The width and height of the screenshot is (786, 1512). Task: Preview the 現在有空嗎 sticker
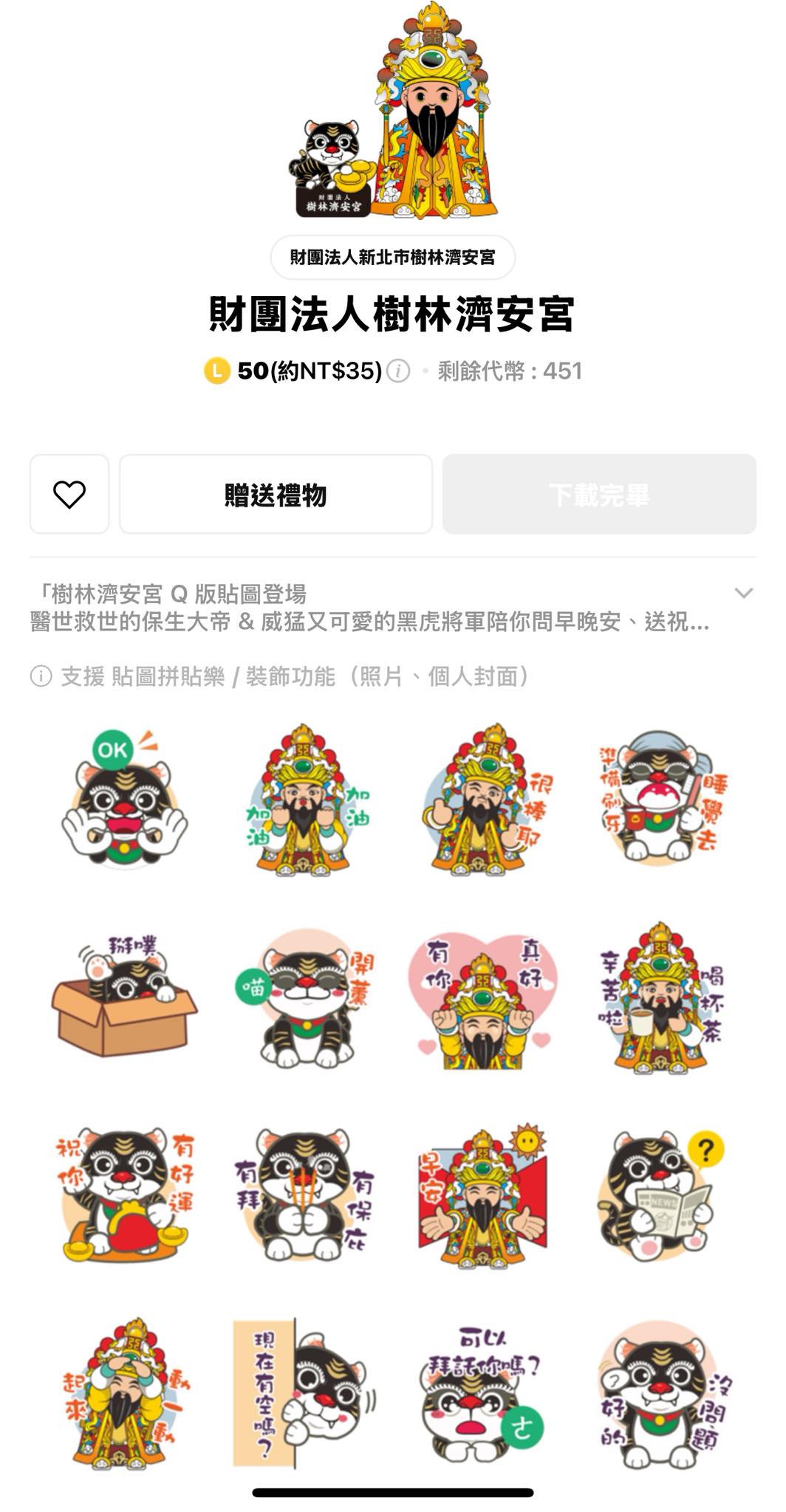304,1392
